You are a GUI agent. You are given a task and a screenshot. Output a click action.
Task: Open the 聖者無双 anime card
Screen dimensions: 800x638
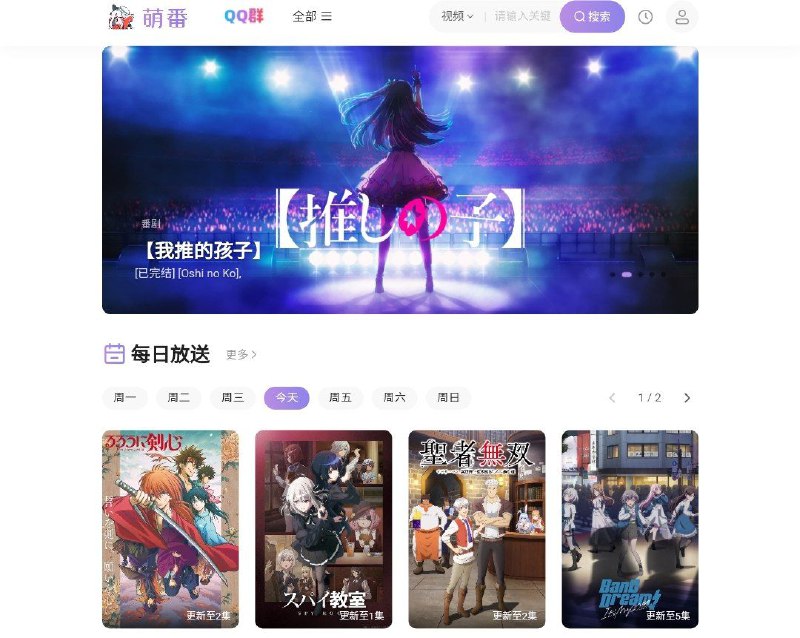point(477,528)
